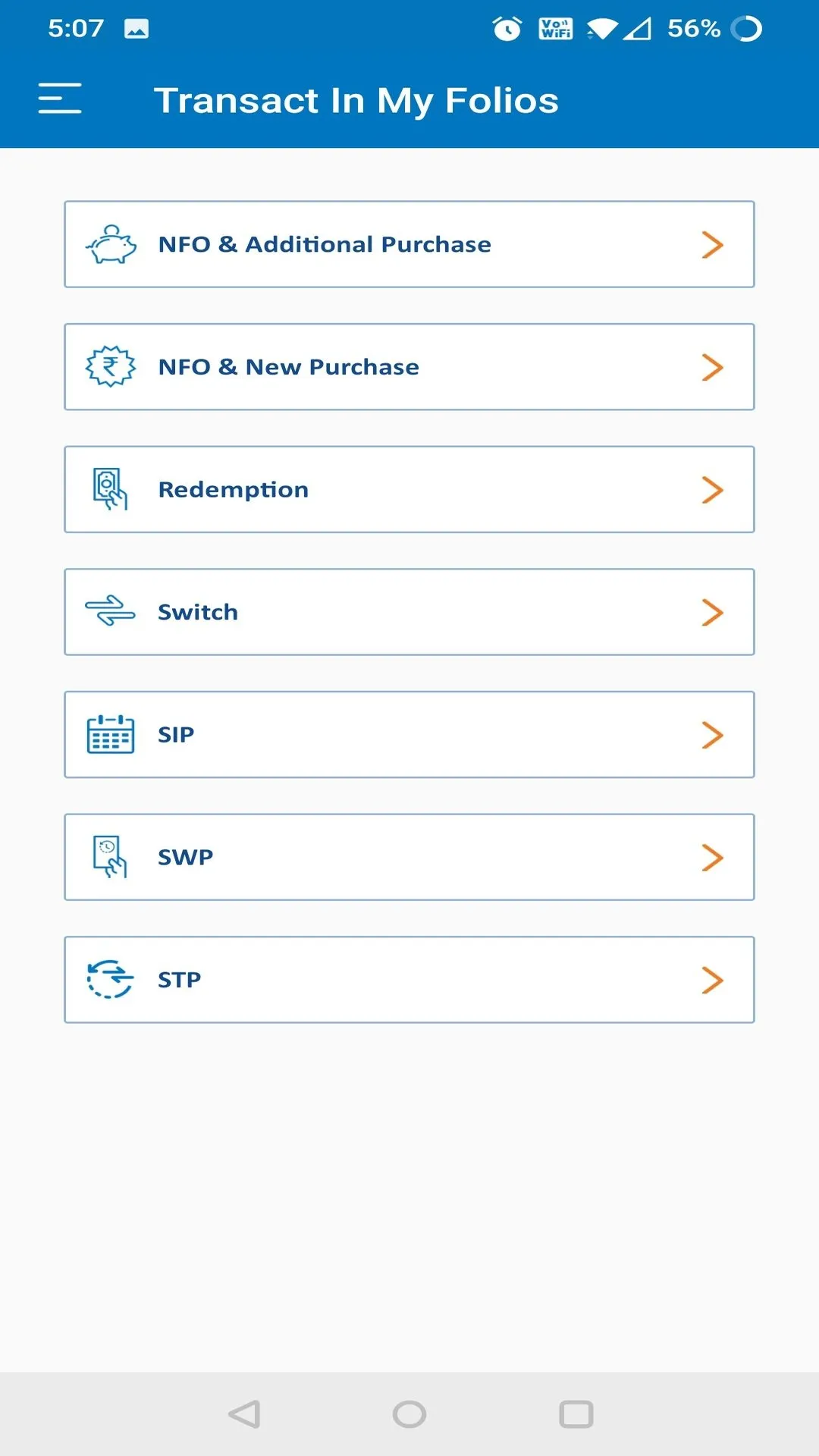Click the cash-in-hand Redemption icon

pos(110,489)
